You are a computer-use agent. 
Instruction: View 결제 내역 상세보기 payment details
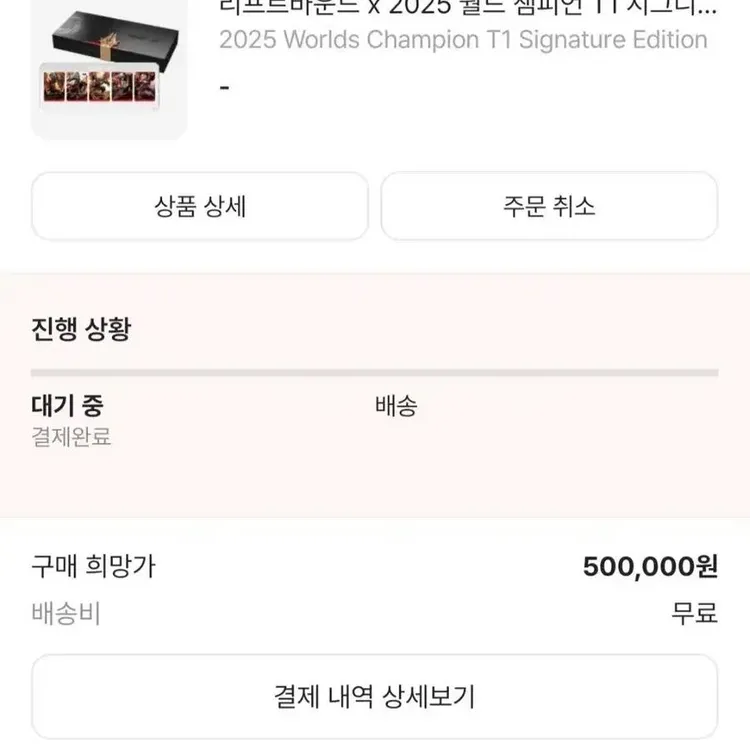[375, 696]
